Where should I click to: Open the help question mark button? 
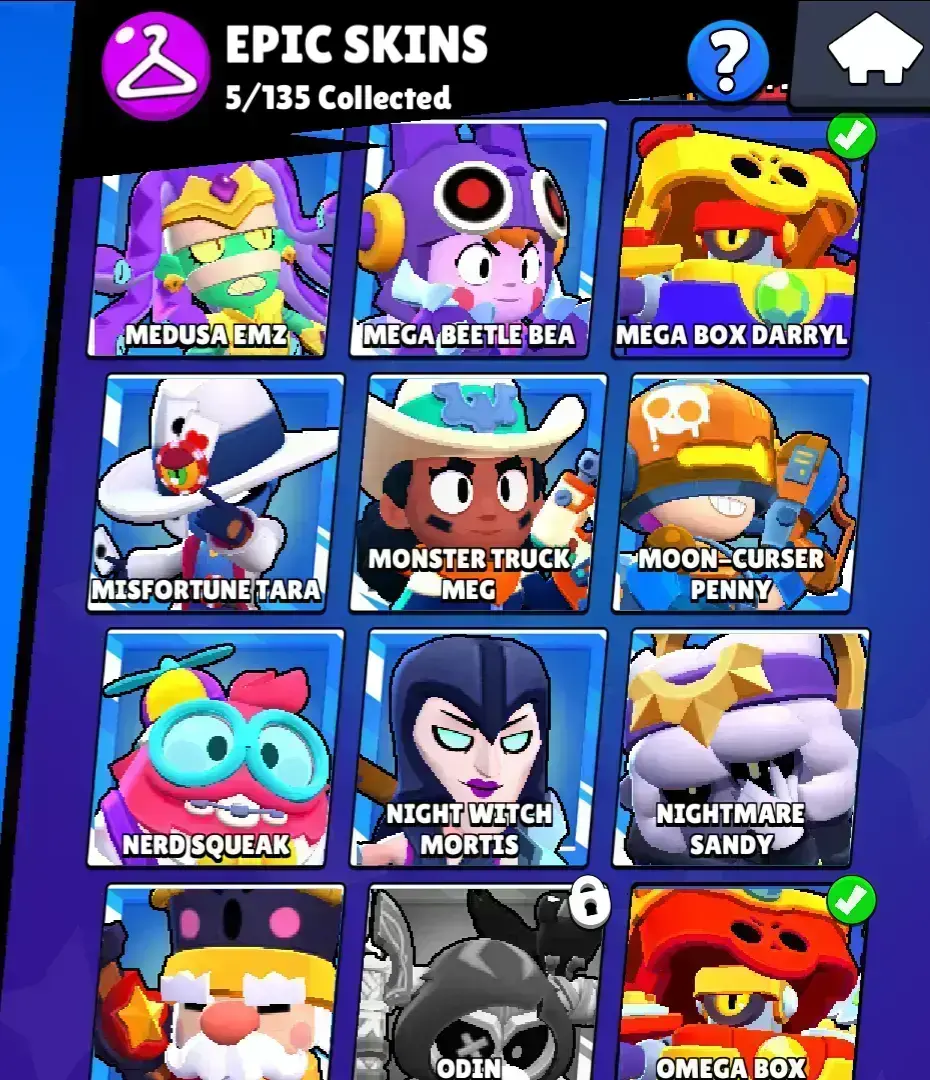pyautogui.click(x=728, y=62)
